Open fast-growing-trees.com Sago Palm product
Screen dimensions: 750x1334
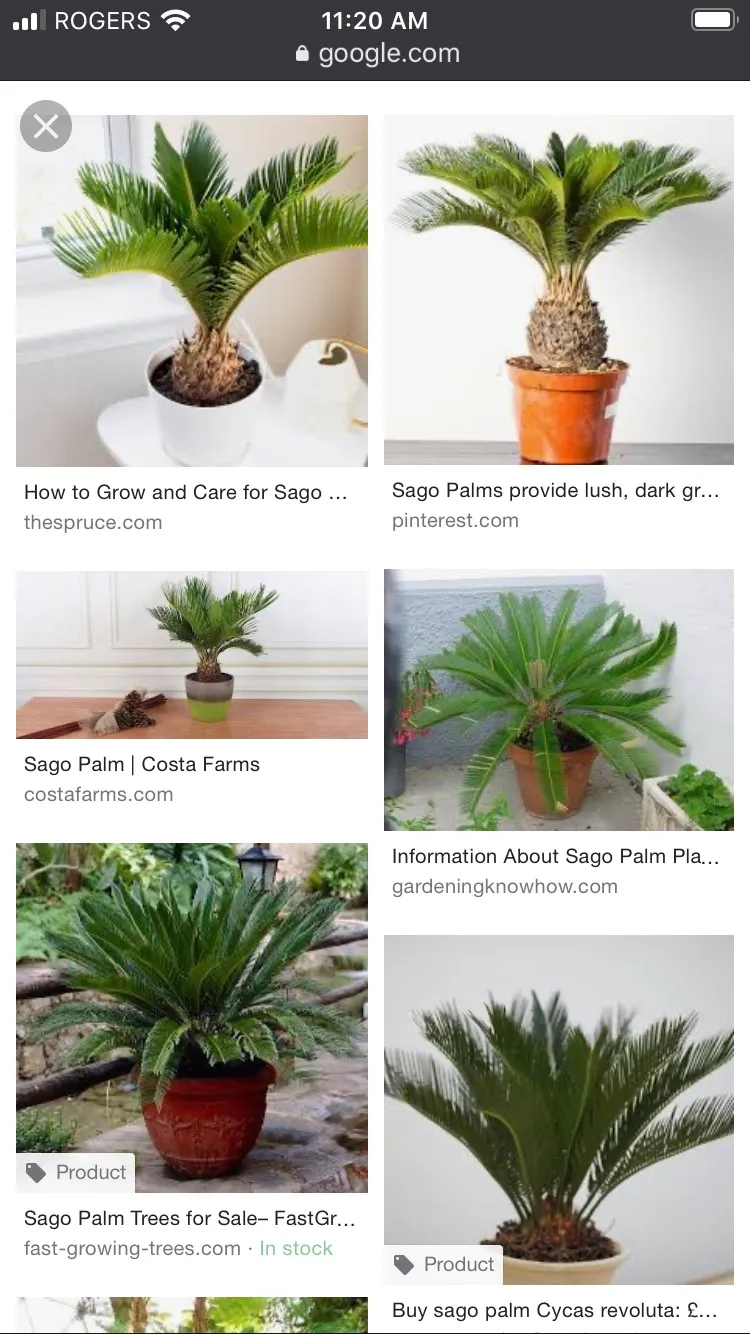(192, 1018)
